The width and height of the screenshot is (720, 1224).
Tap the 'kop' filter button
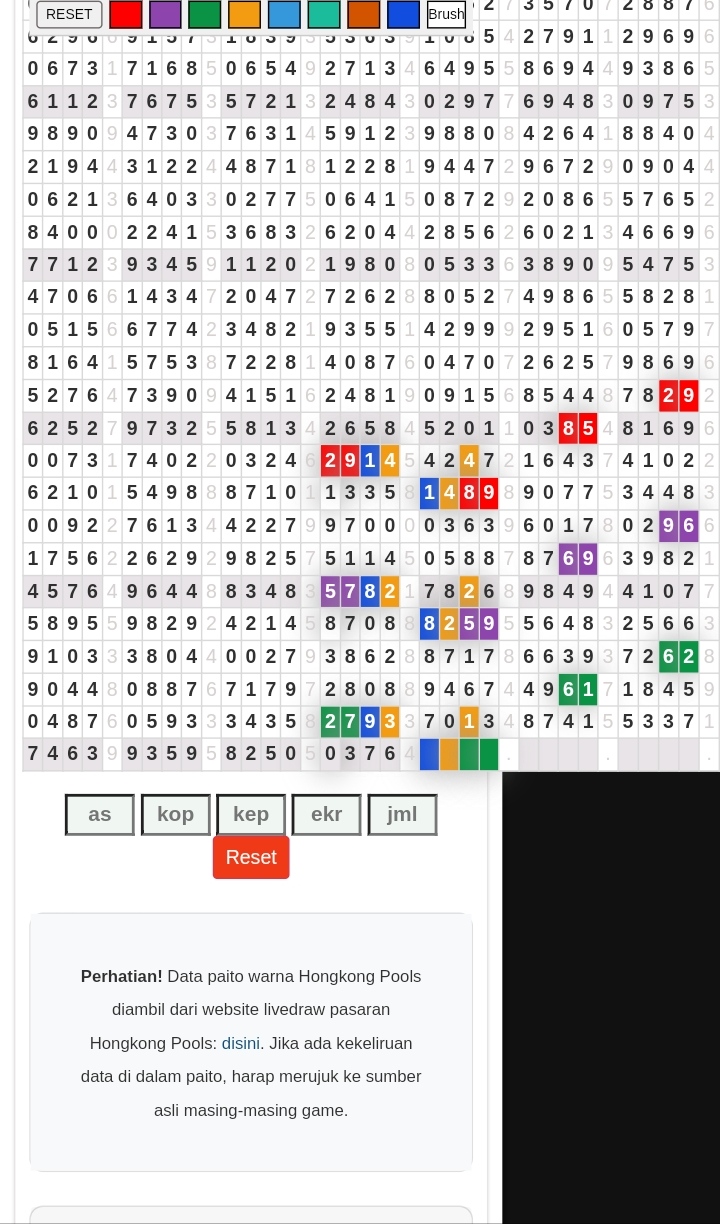coord(175,814)
